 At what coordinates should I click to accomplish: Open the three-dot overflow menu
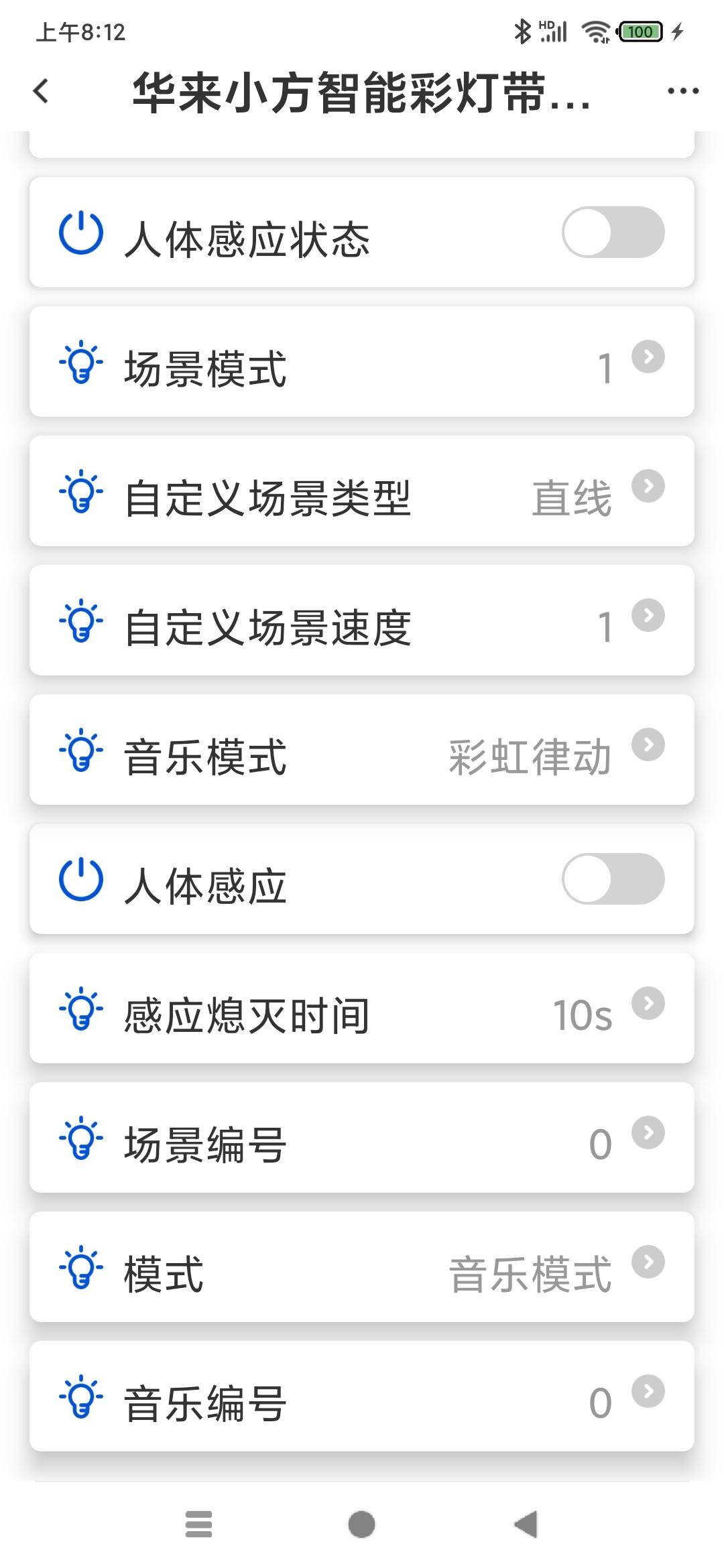pyautogui.click(x=682, y=91)
